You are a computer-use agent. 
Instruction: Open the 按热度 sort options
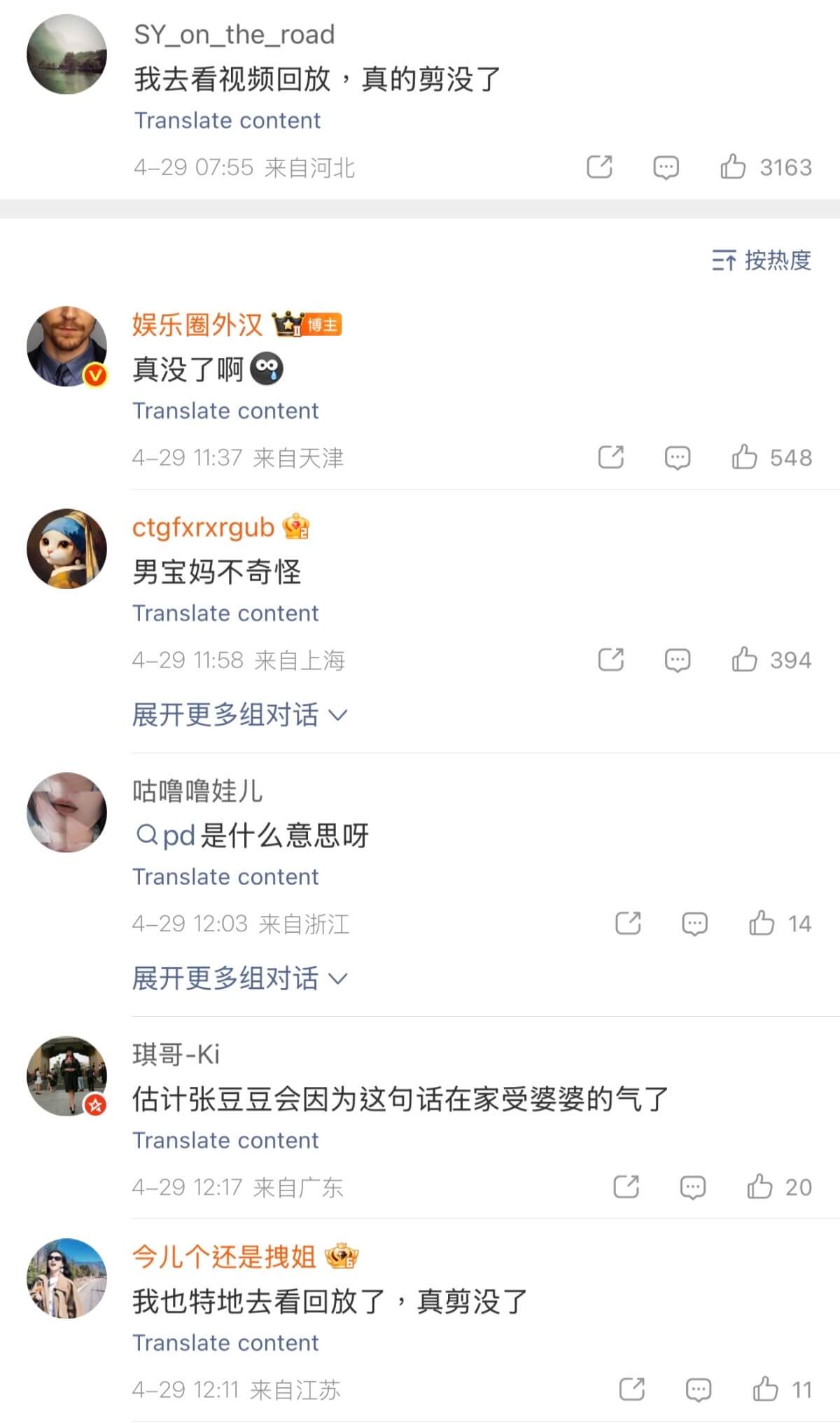762,261
